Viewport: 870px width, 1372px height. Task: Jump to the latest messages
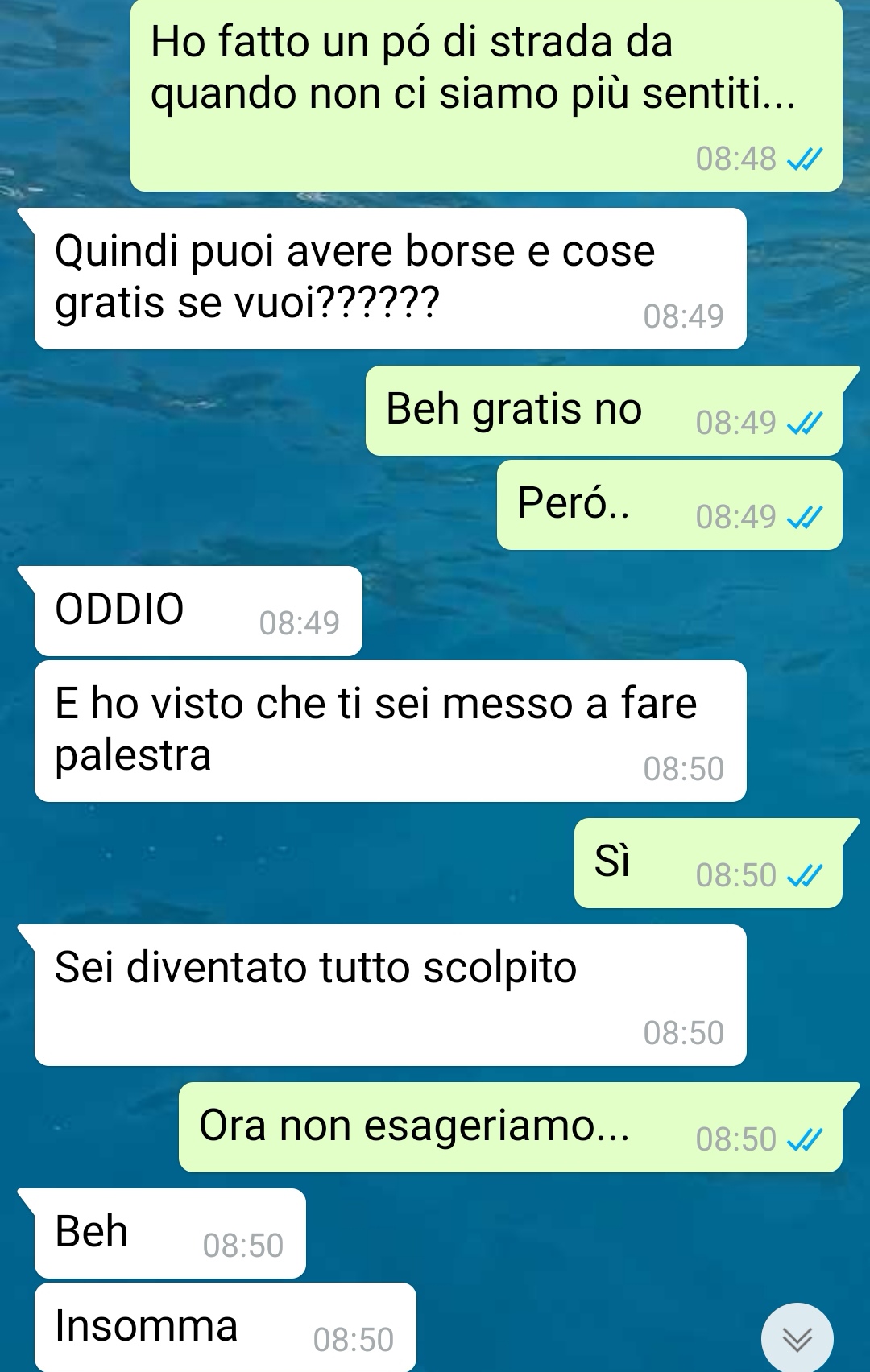pyautogui.click(x=797, y=1338)
